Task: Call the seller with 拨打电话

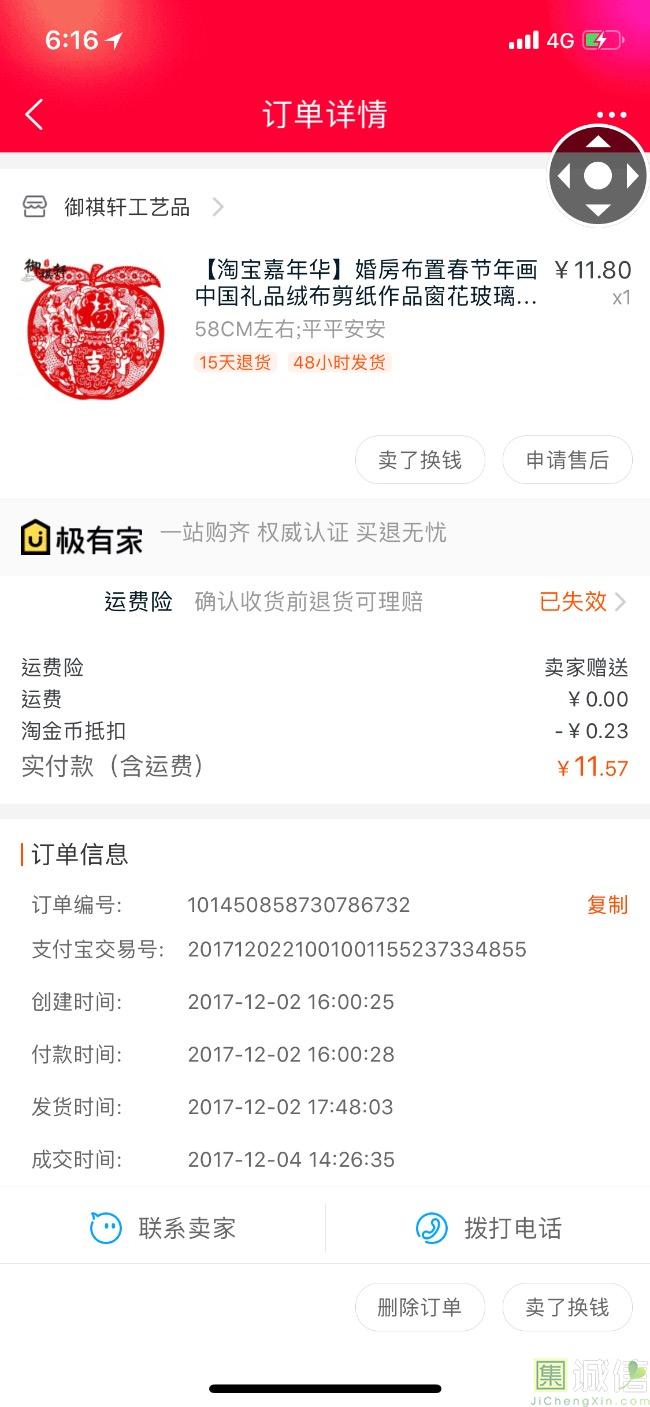Action: [488, 1228]
